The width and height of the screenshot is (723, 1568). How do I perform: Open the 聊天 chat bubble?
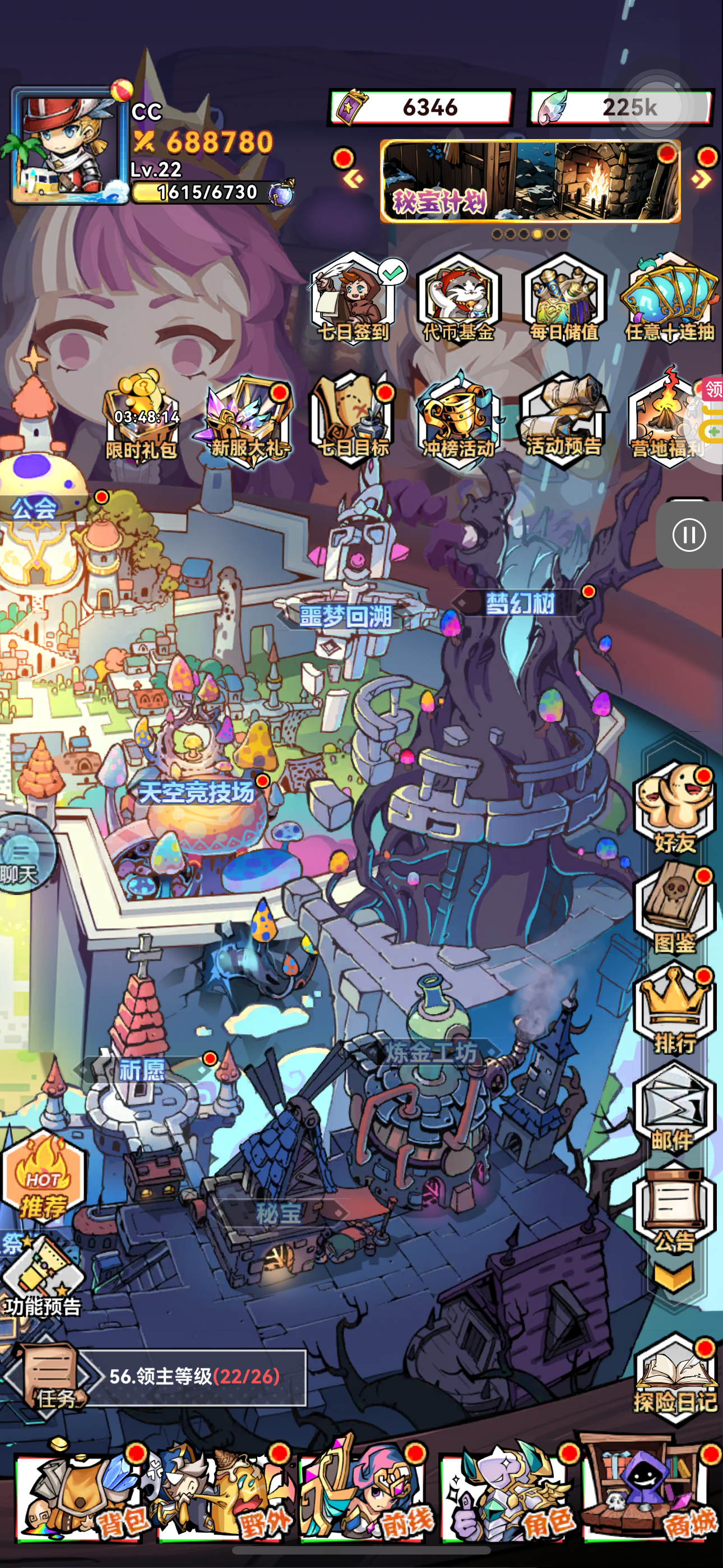click(x=21, y=857)
